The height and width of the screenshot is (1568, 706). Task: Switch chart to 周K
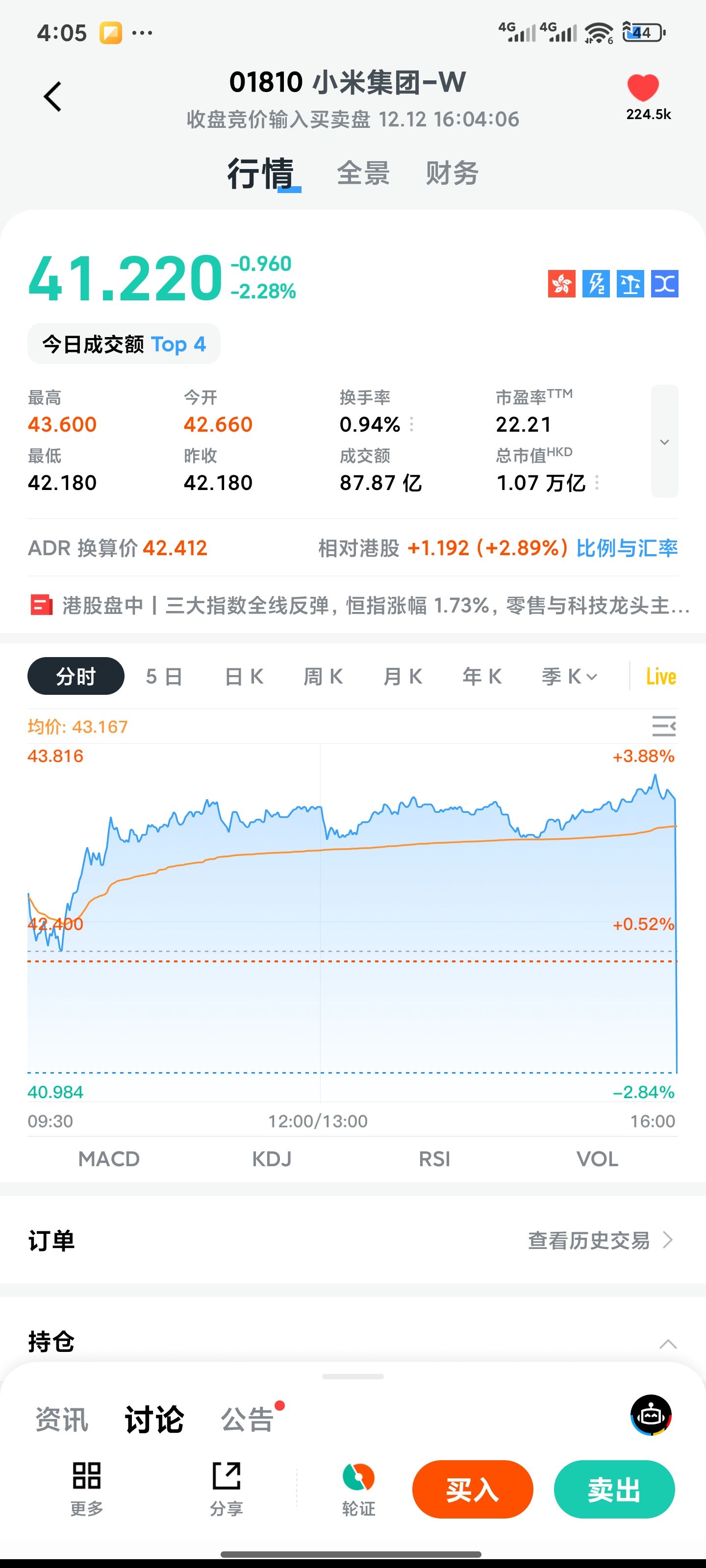coord(323,676)
